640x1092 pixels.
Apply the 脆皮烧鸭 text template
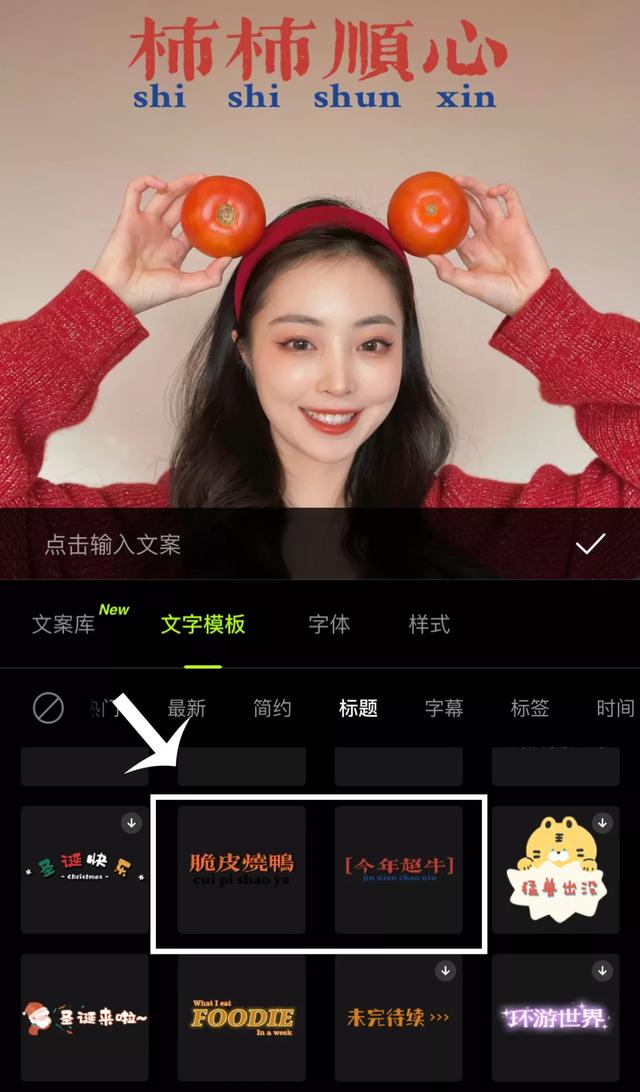(242, 870)
